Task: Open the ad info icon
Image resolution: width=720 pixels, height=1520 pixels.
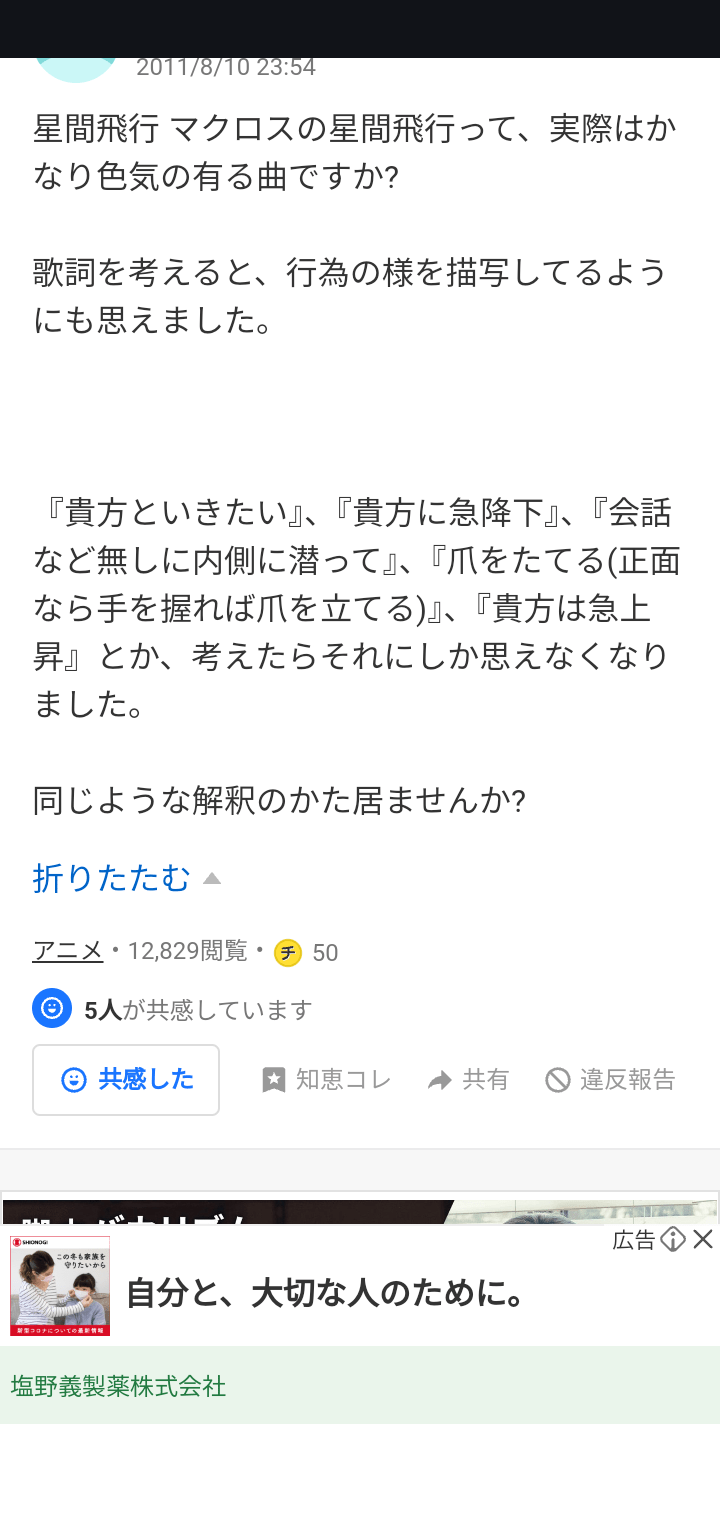Action: 673,1240
